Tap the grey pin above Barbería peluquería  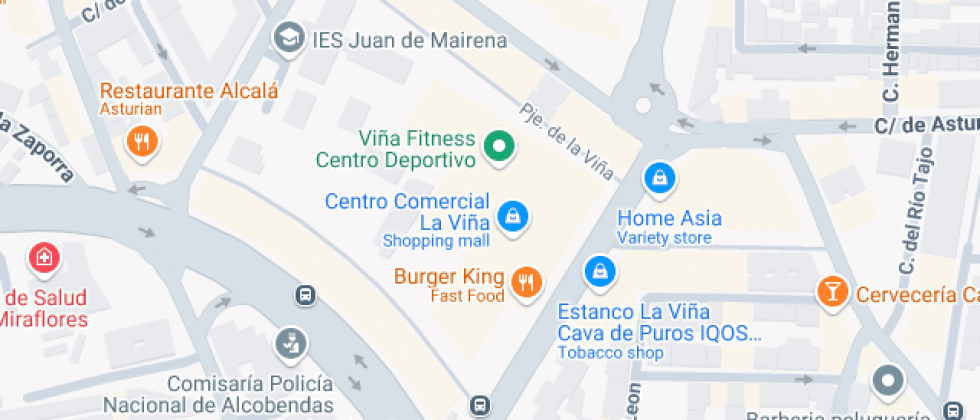tap(888, 381)
